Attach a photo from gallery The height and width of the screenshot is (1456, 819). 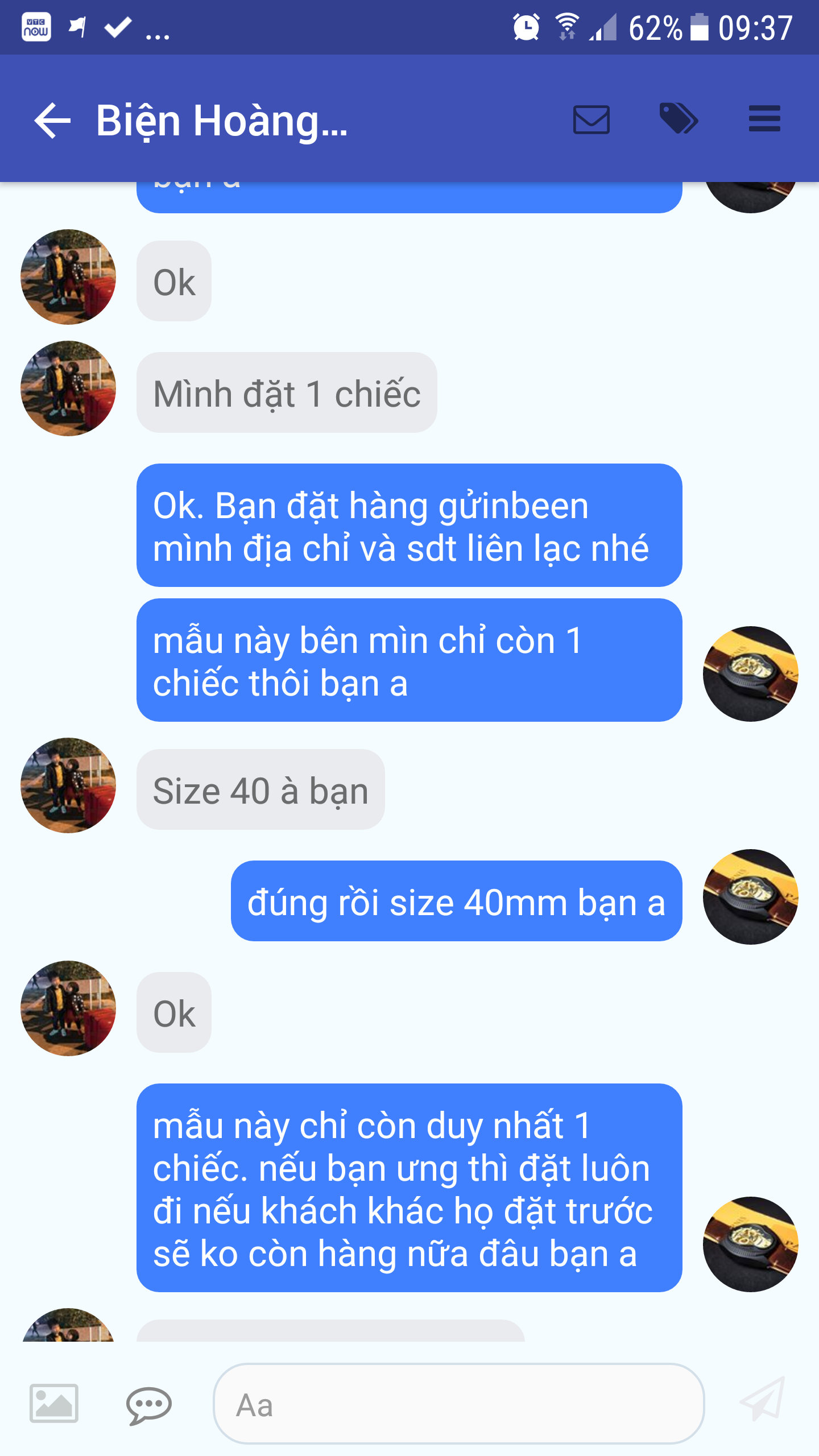pos(54,1403)
